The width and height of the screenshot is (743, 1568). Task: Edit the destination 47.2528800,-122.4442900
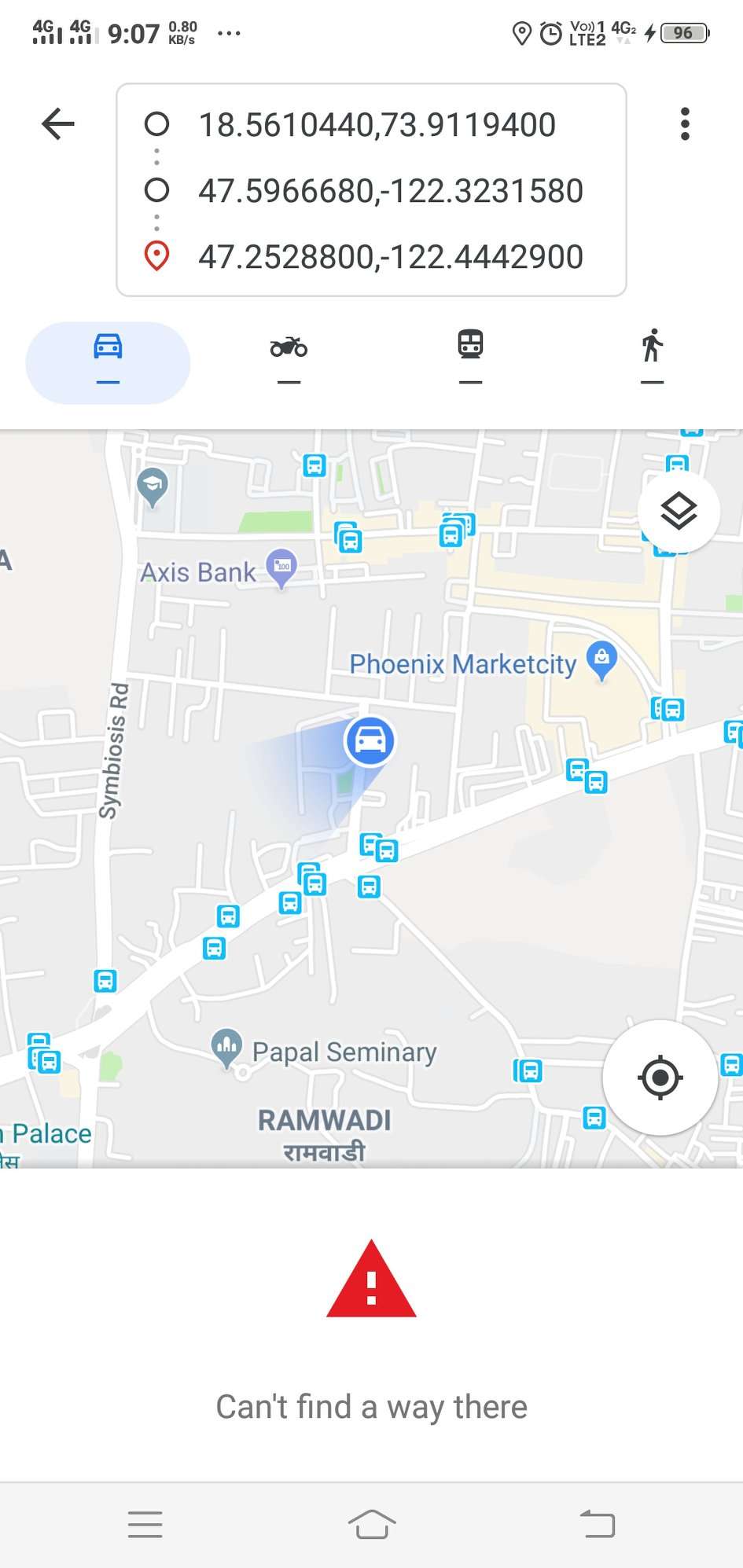point(390,257)
